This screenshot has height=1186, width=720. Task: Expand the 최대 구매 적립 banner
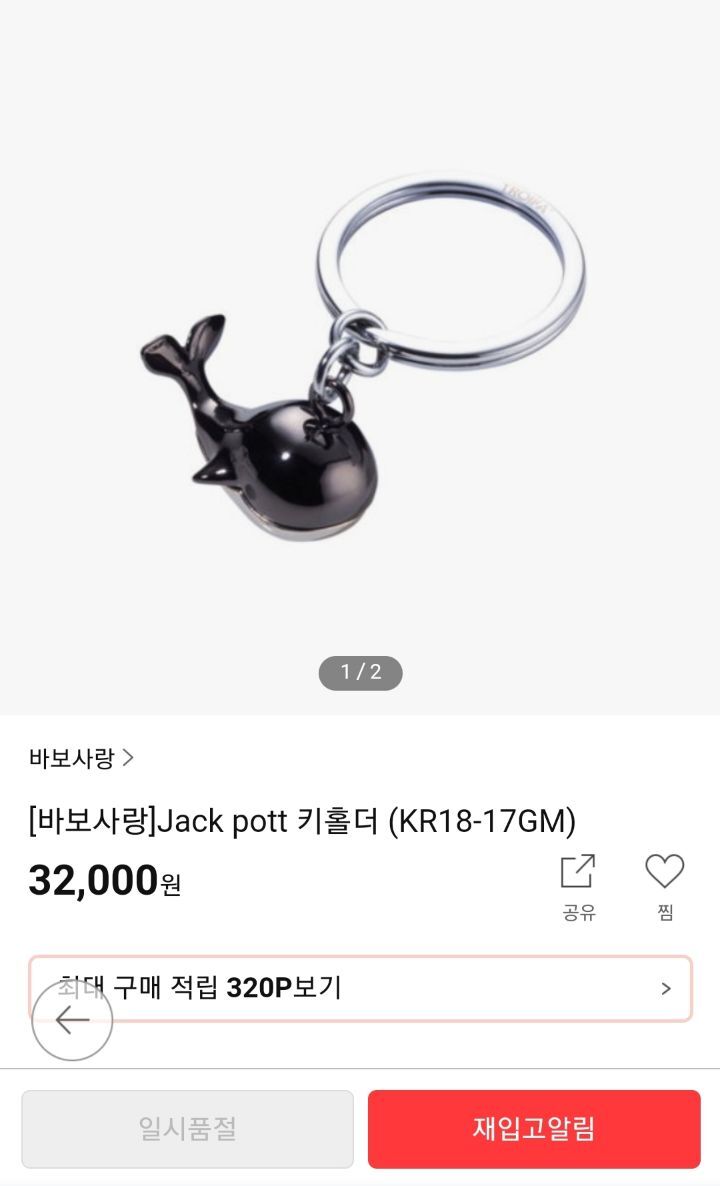(360, 988)
